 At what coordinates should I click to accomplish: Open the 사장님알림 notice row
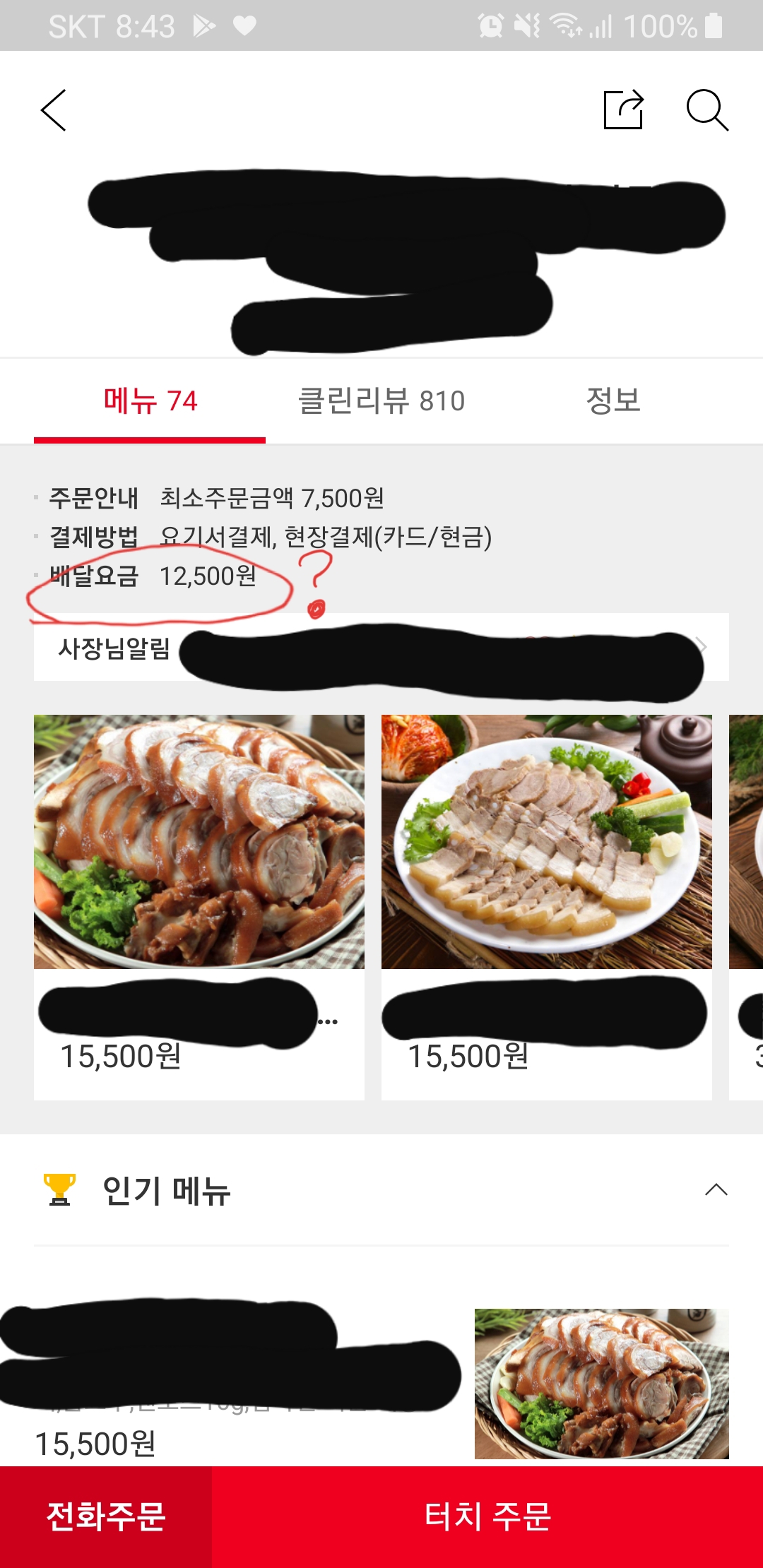[x=381, y=648]
